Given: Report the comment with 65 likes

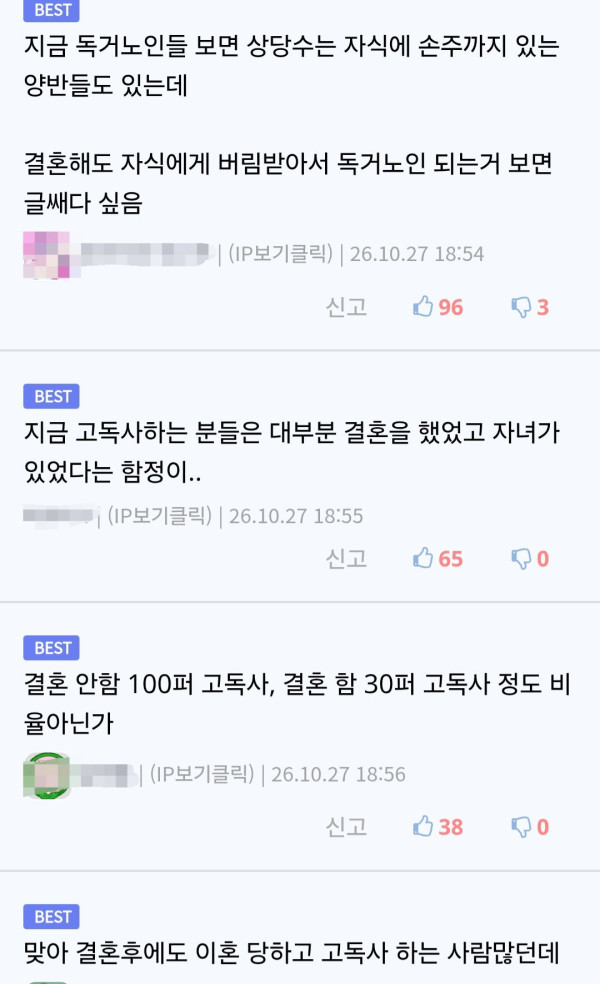Looking at the screenshot, I should pyautogui.click(x=346, y=558).
